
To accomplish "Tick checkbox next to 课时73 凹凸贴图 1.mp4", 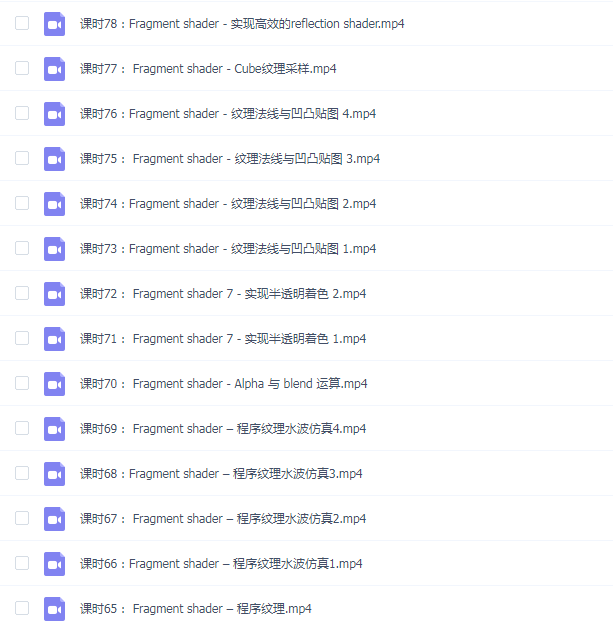I will [x=22, y=248].
